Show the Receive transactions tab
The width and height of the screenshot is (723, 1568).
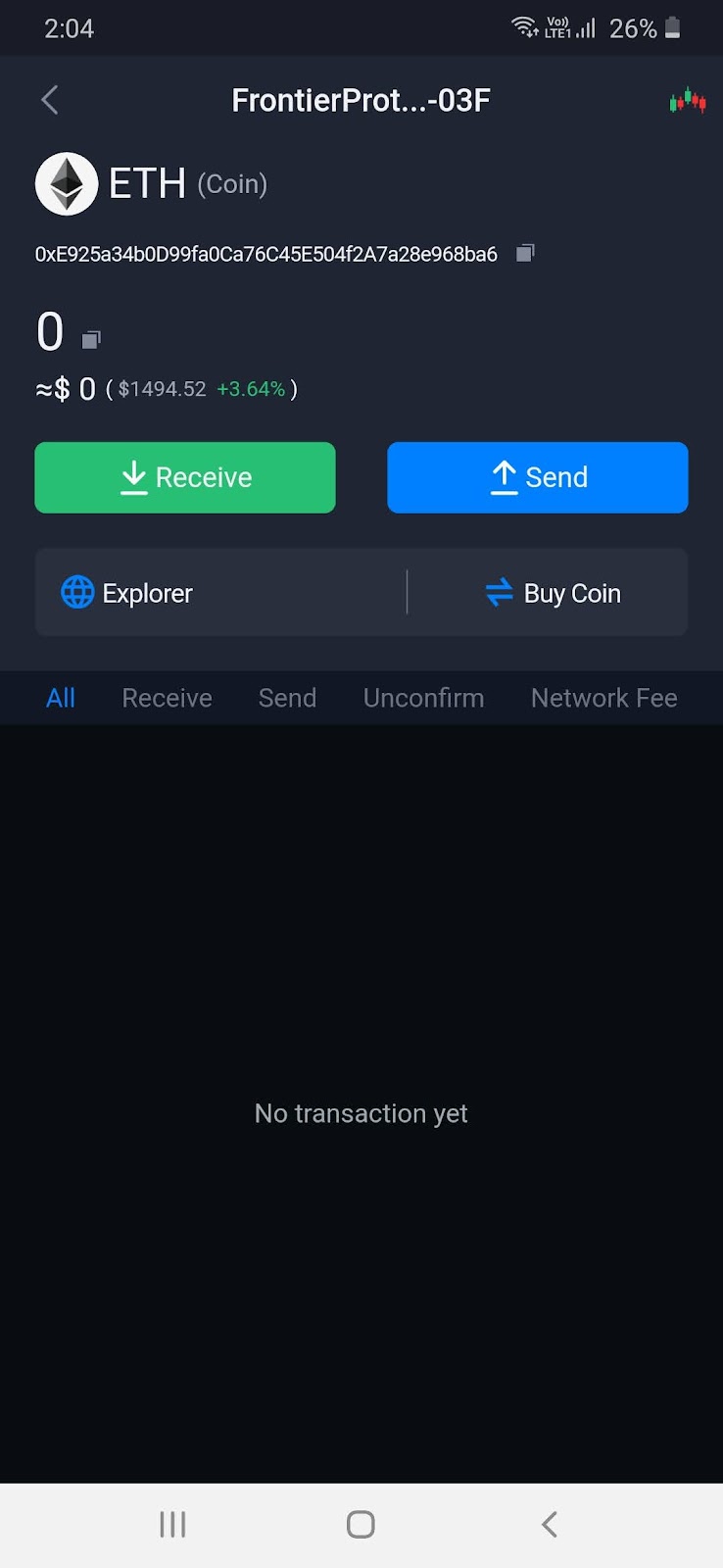pos(167,698)
